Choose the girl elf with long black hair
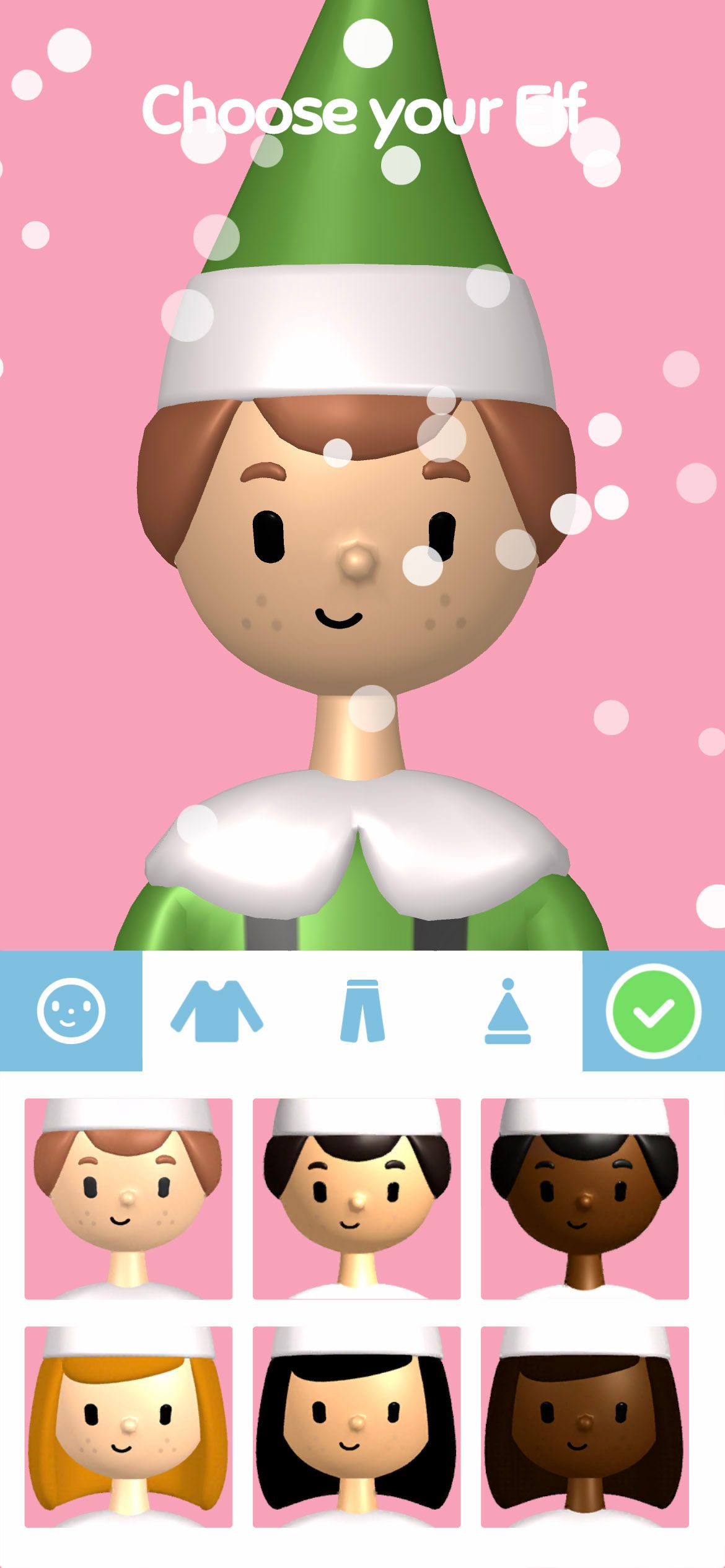Viewport: 725px width, 1568px height. (356, 1427)
